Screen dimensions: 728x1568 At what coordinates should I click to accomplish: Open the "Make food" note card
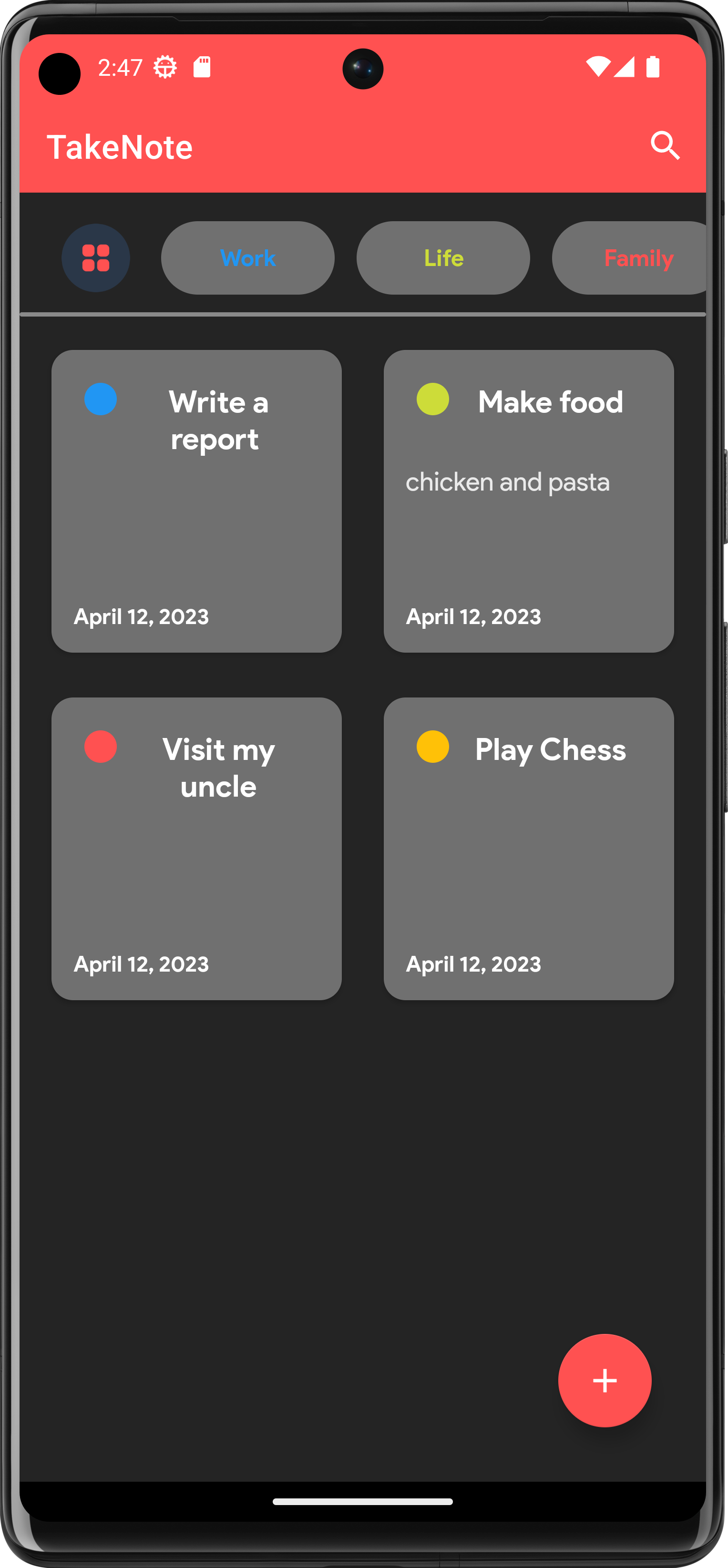coord(528,501)
